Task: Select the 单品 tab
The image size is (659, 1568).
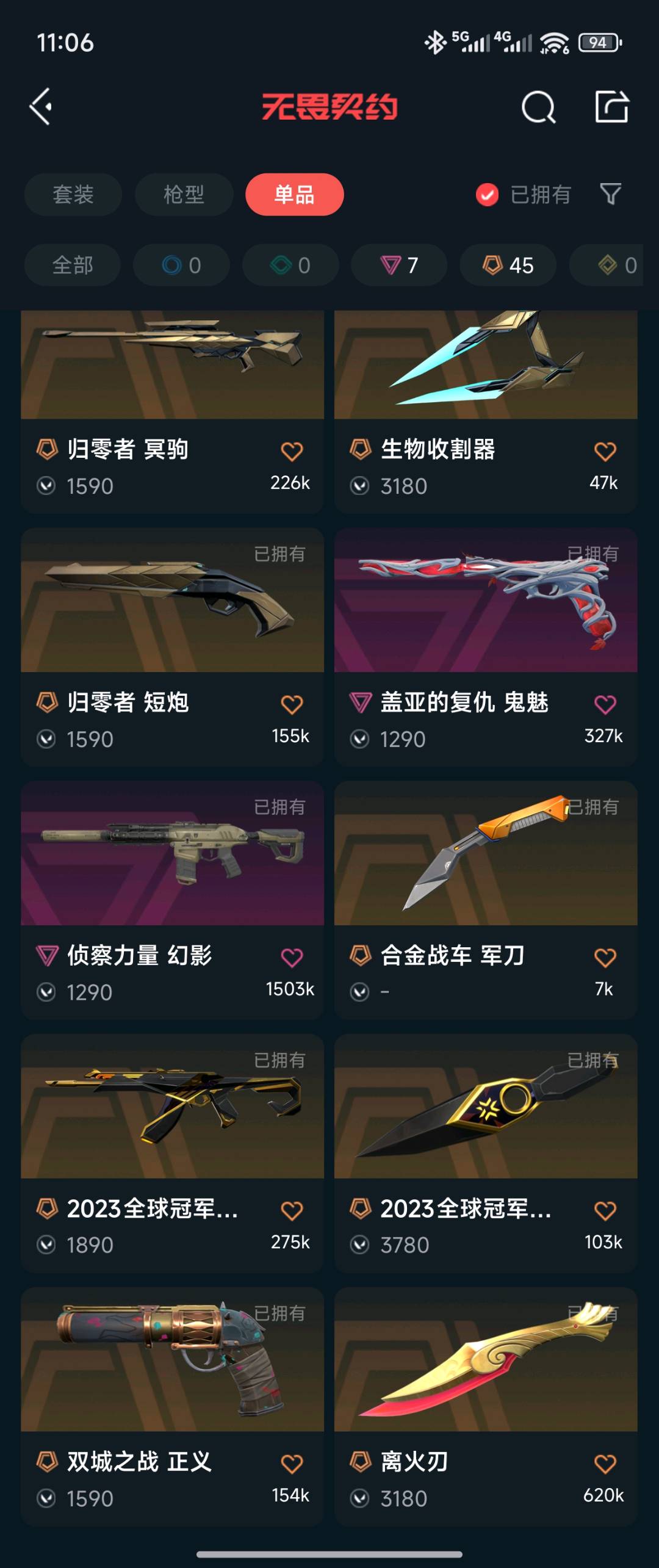Action: (294, 195)
